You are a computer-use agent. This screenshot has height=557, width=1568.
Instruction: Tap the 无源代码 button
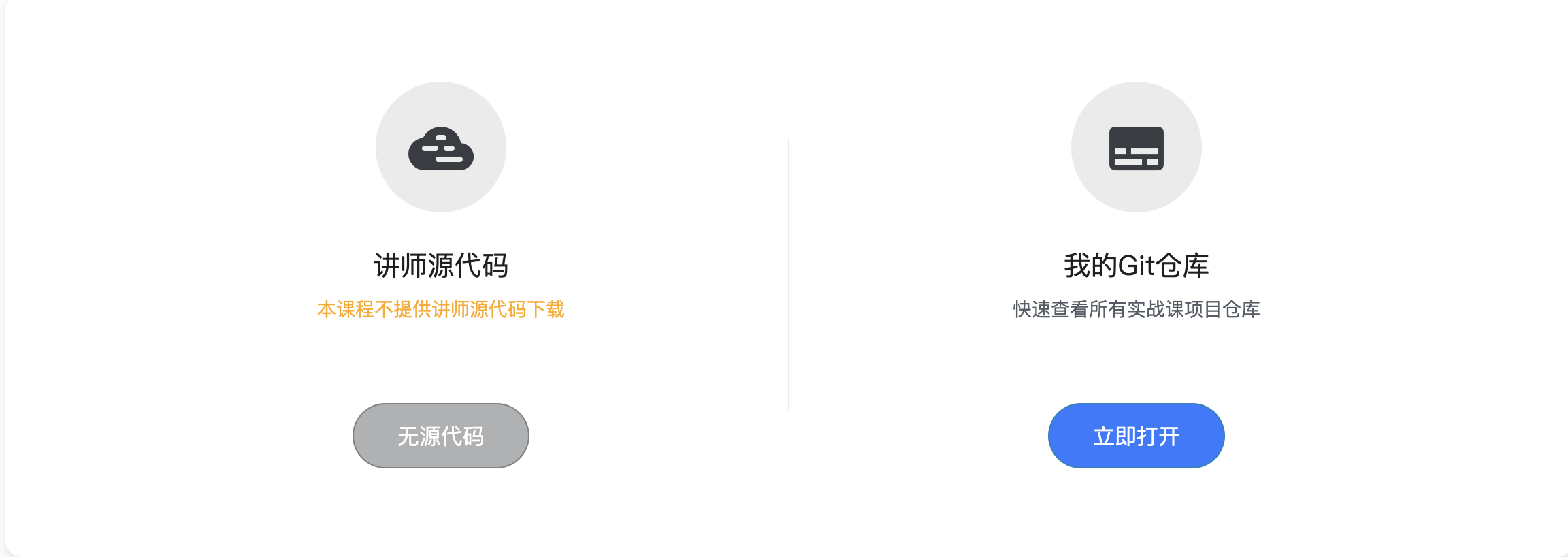coord(440,436)
